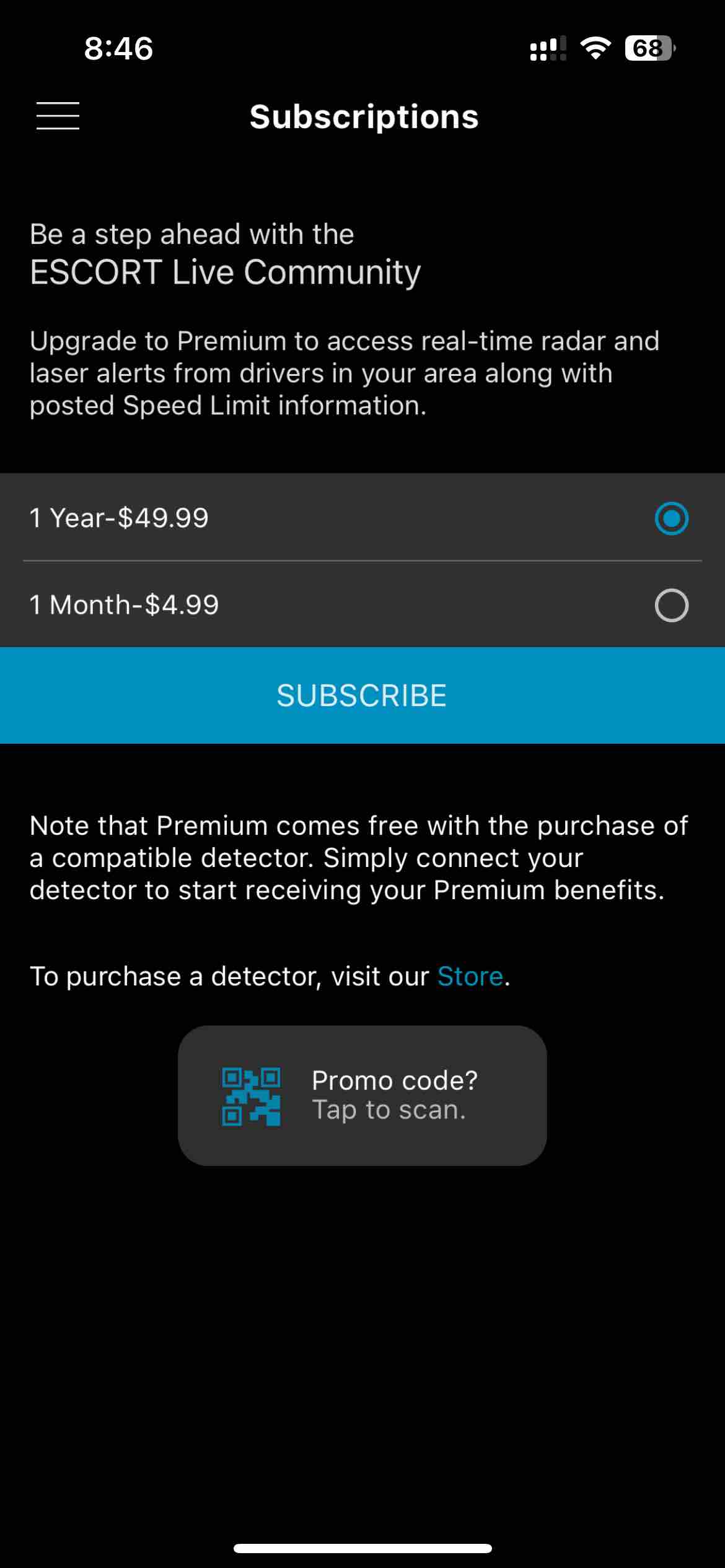Tap the SUBSCRIBE button
The image size is (725, 1568).
click(362, 695)
